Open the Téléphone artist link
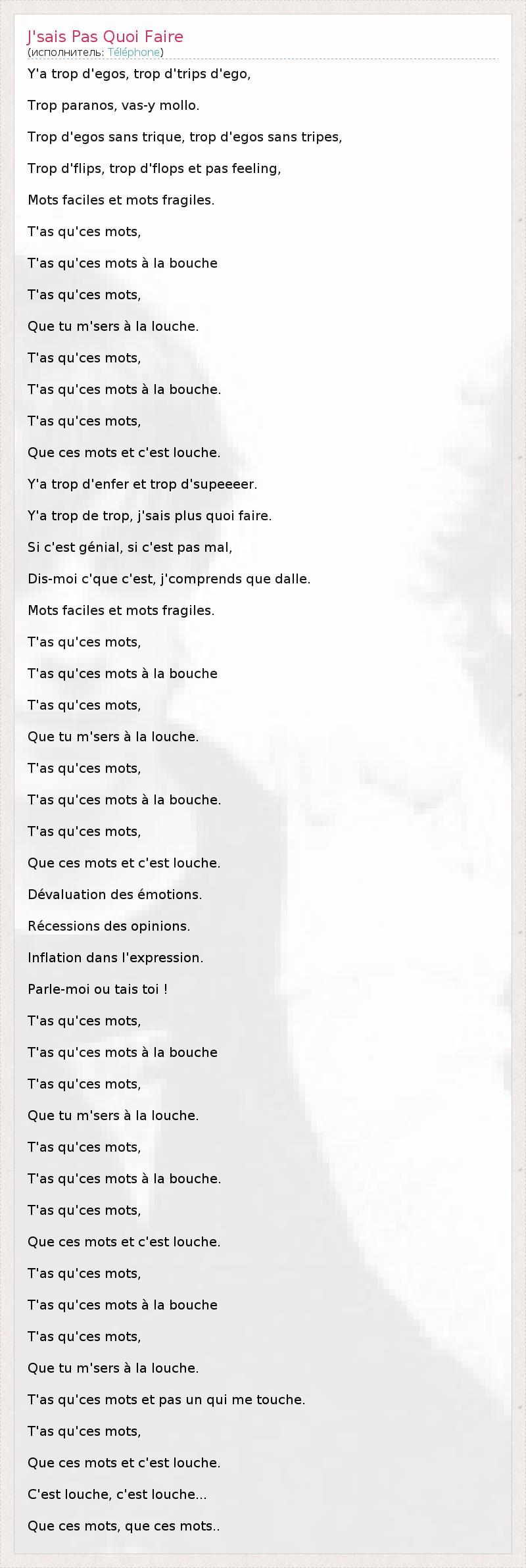Viewport: 526px width, 1568px height. [x=133, y=53]
